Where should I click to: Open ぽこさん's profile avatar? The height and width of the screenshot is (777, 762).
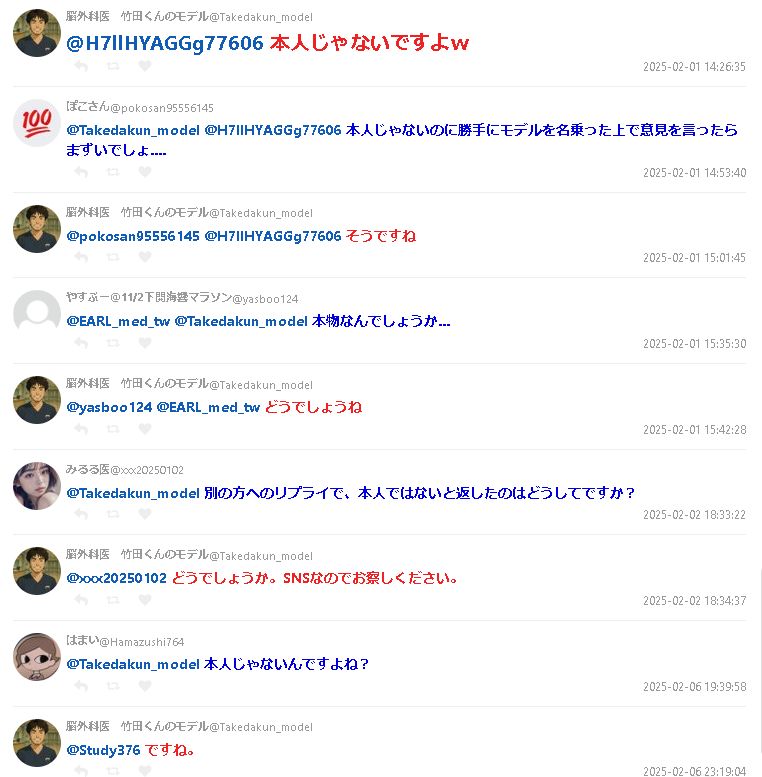point(37,123)
